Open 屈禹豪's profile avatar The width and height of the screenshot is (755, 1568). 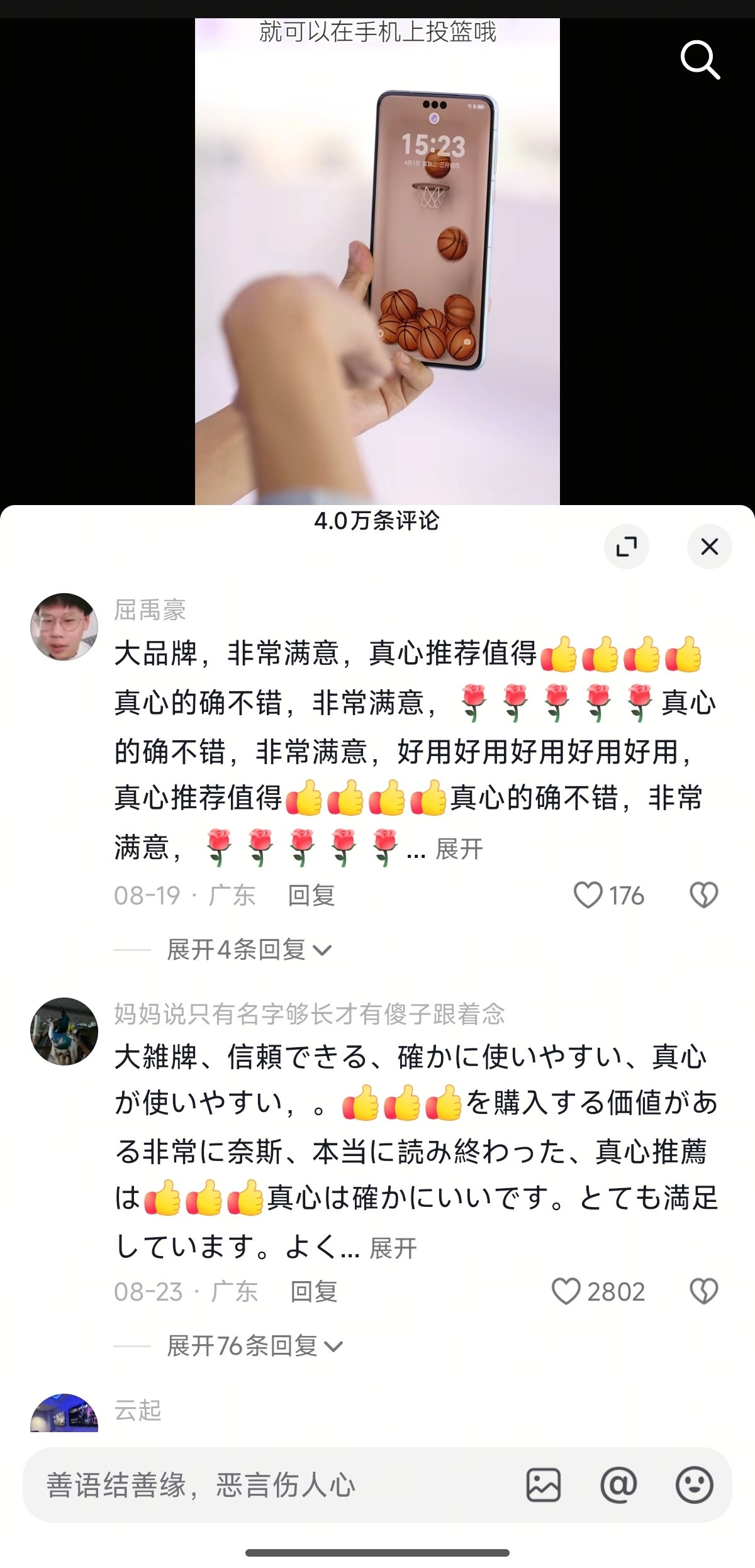pos(64,626)
